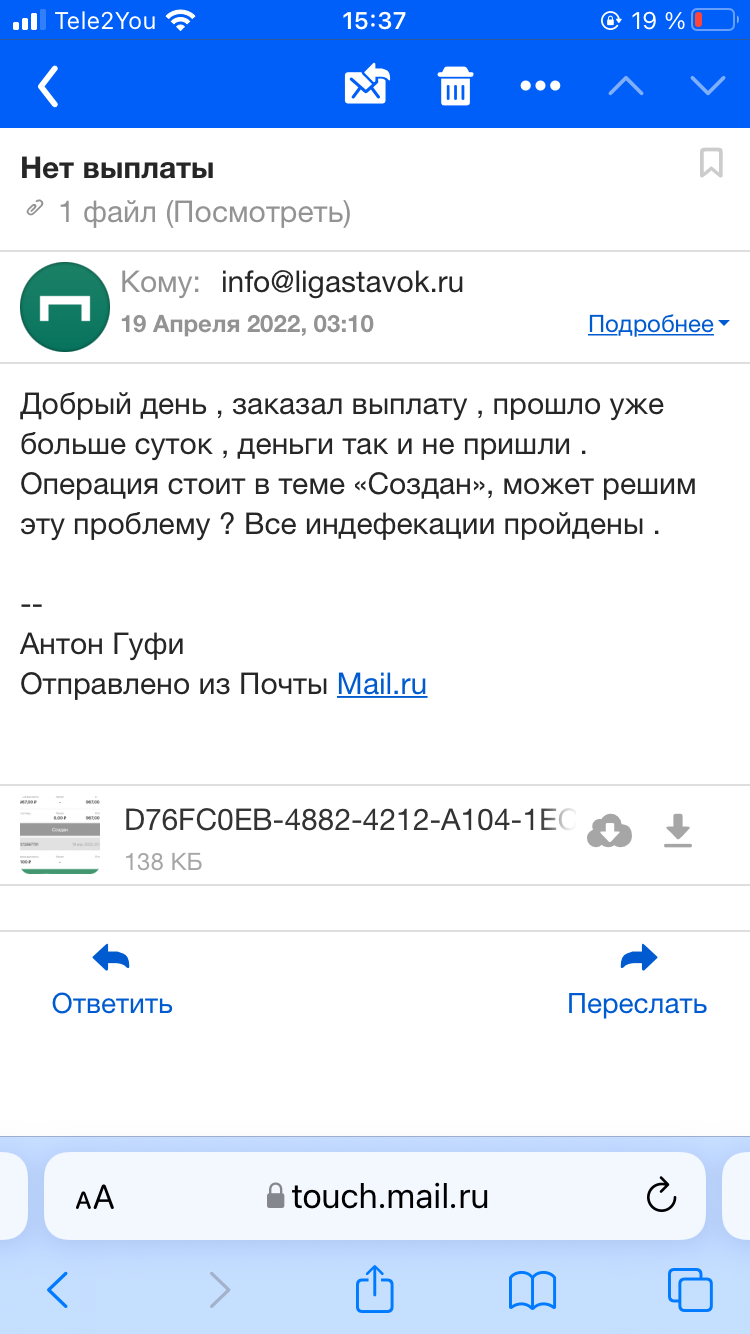Screen dimensions: 750x1334
Task: View the 1 attached file link
Action: point(205,212)
